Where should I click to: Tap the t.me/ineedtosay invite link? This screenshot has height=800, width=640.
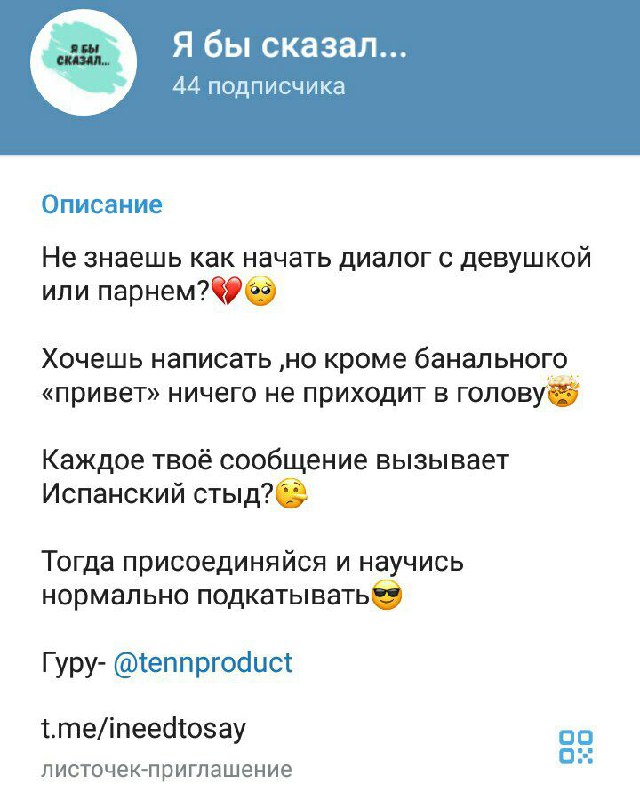143,729
